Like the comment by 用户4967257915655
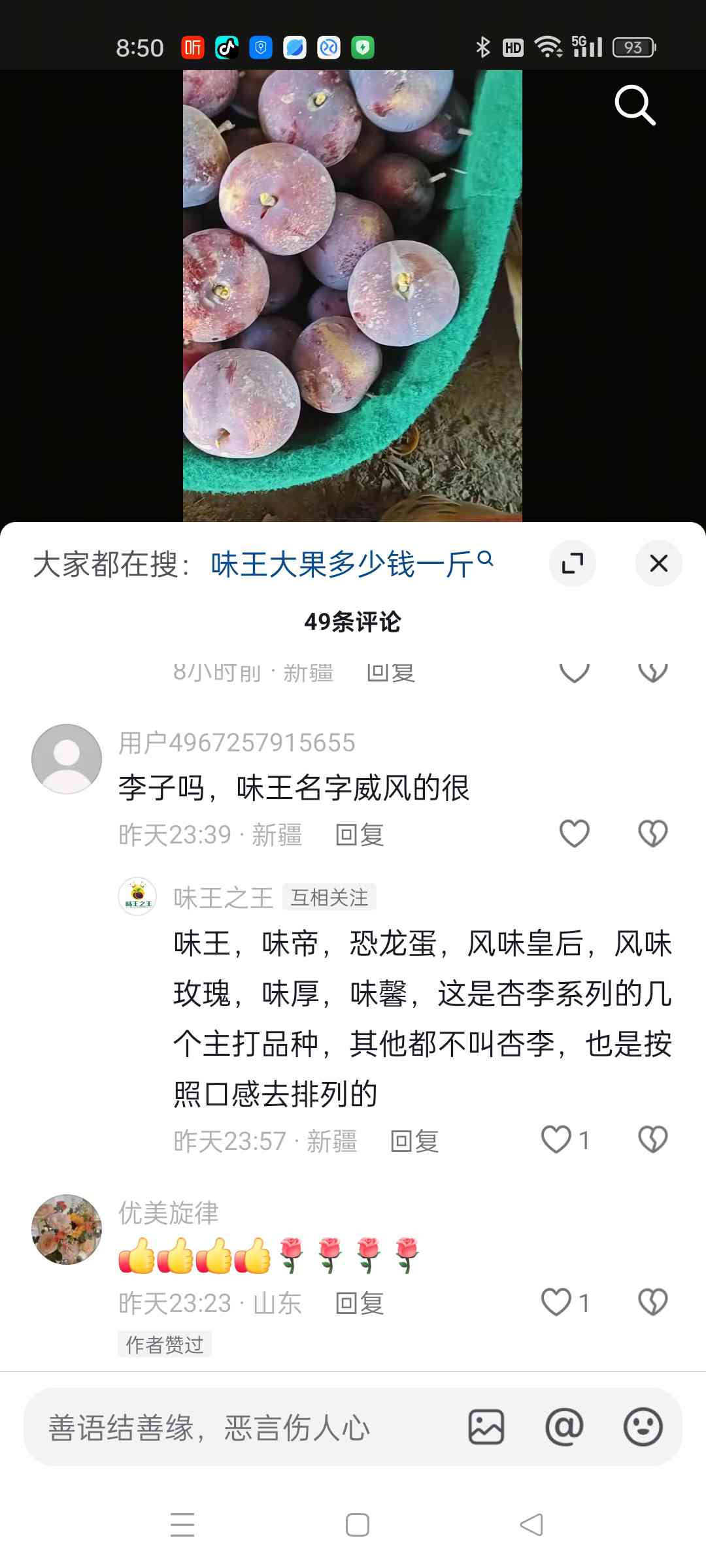706x1568 pixels. point(575,834)
